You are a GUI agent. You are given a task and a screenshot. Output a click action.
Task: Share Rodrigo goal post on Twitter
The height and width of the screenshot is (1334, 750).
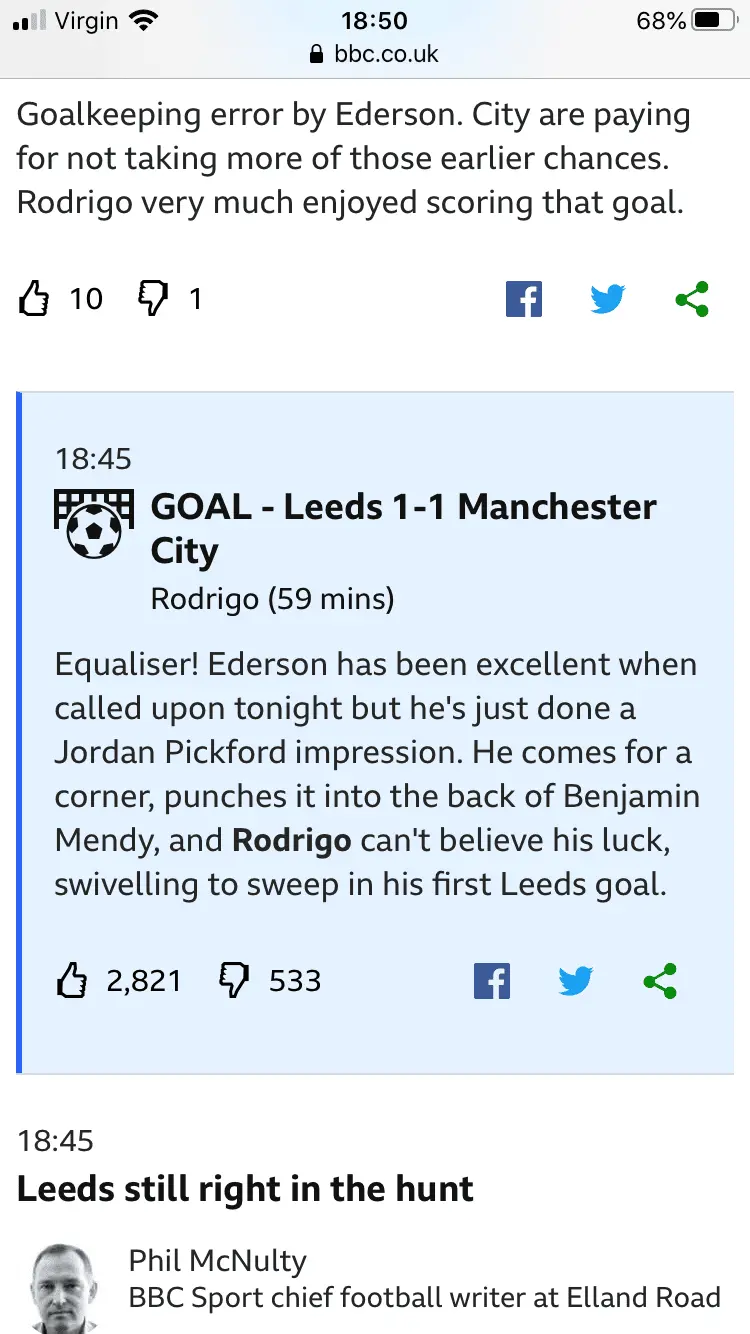pyautogui.click(x=575, y=981)
